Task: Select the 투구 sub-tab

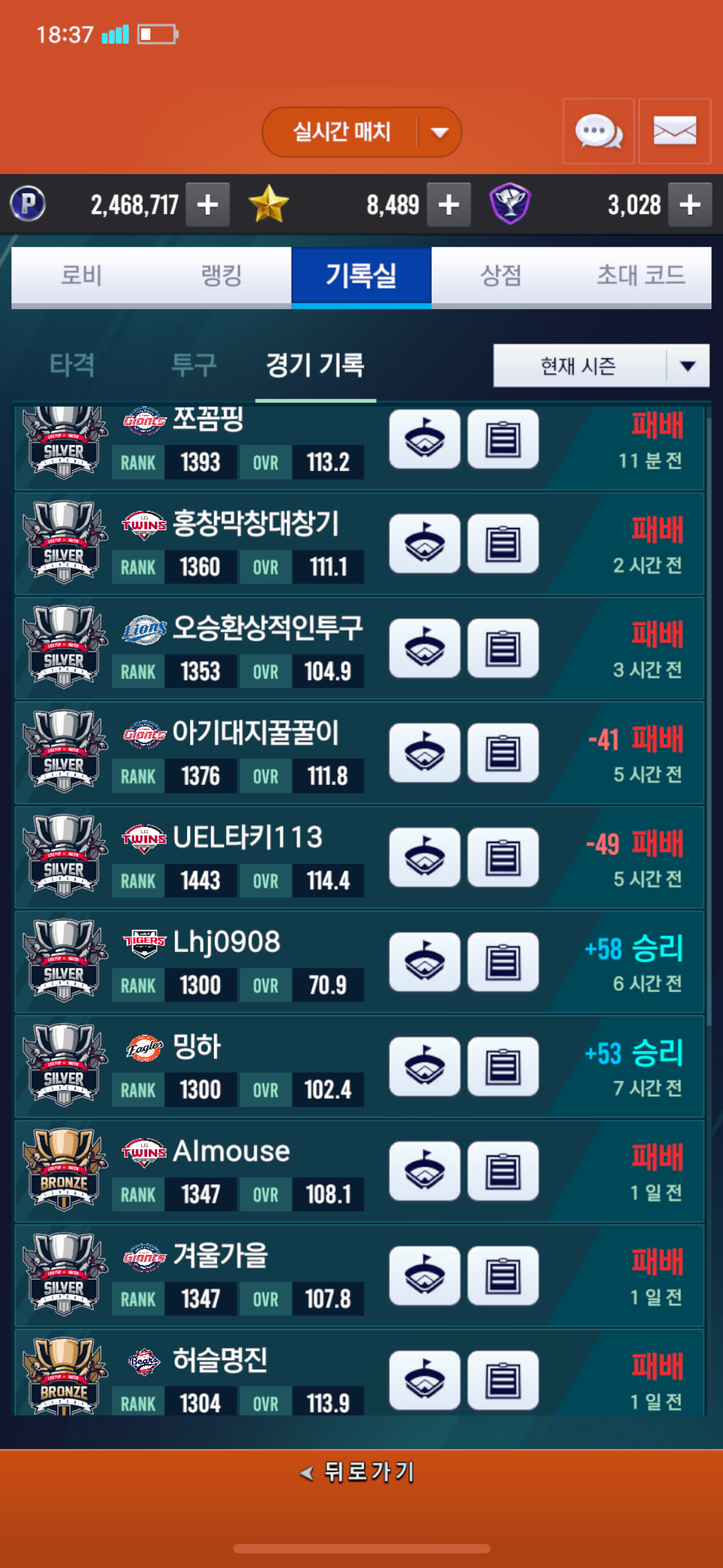Action: [x=193, y=365]
